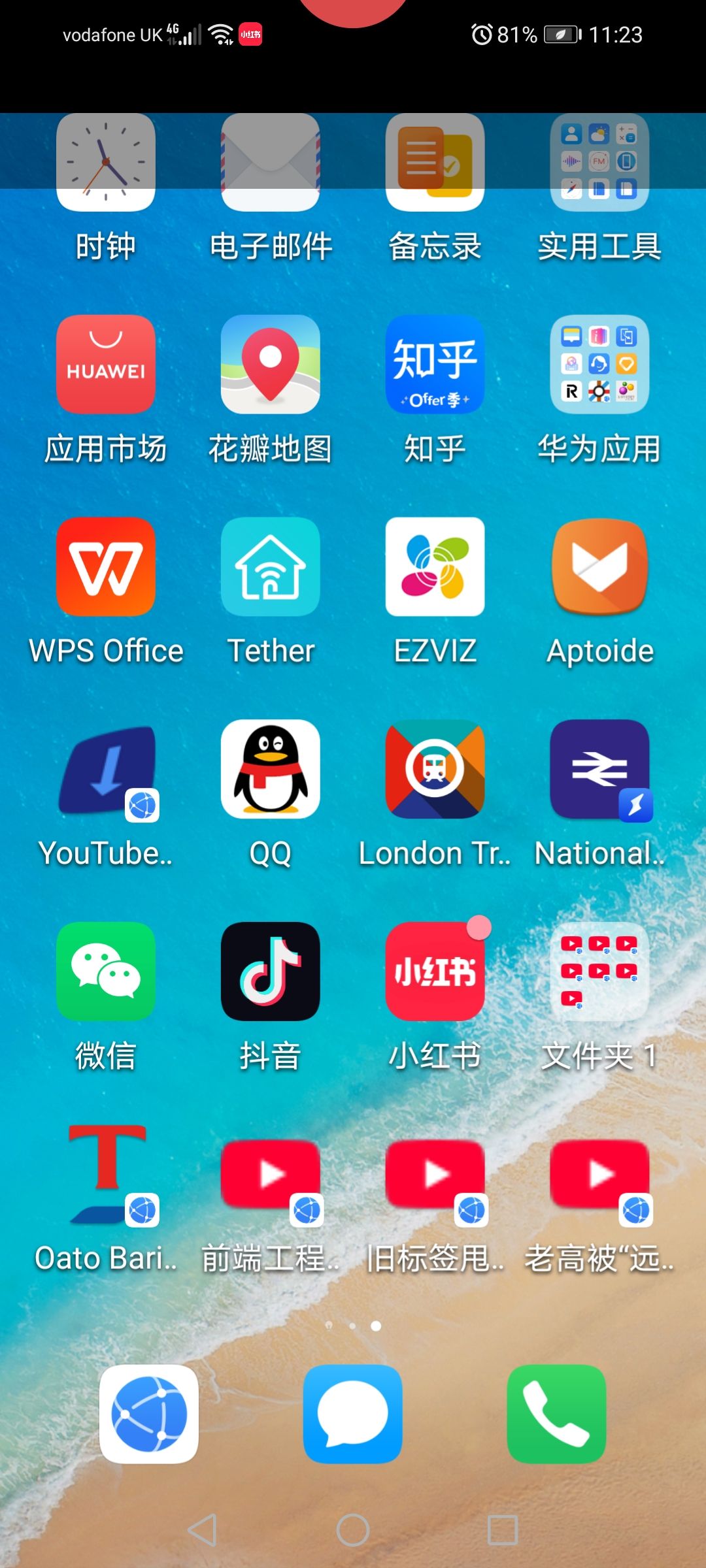
Task: Open 花瓣地图 maps app
Action: (271, 365)
